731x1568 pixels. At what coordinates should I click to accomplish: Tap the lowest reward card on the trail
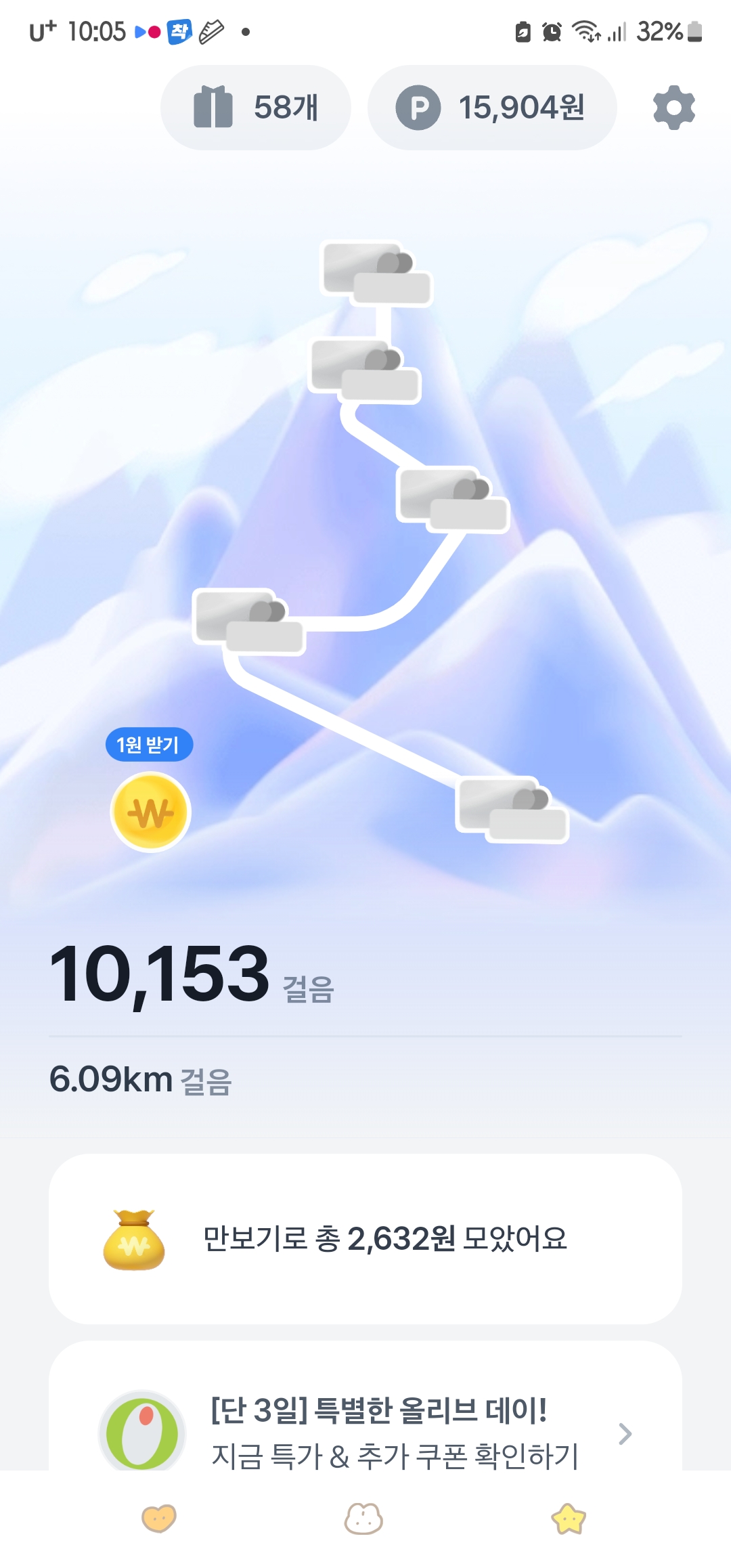[512, 809]
